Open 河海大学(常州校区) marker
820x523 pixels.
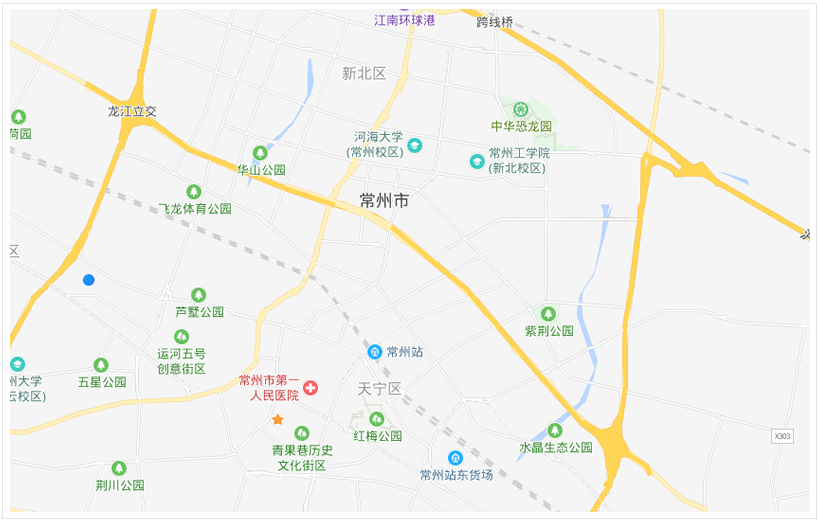415,145
